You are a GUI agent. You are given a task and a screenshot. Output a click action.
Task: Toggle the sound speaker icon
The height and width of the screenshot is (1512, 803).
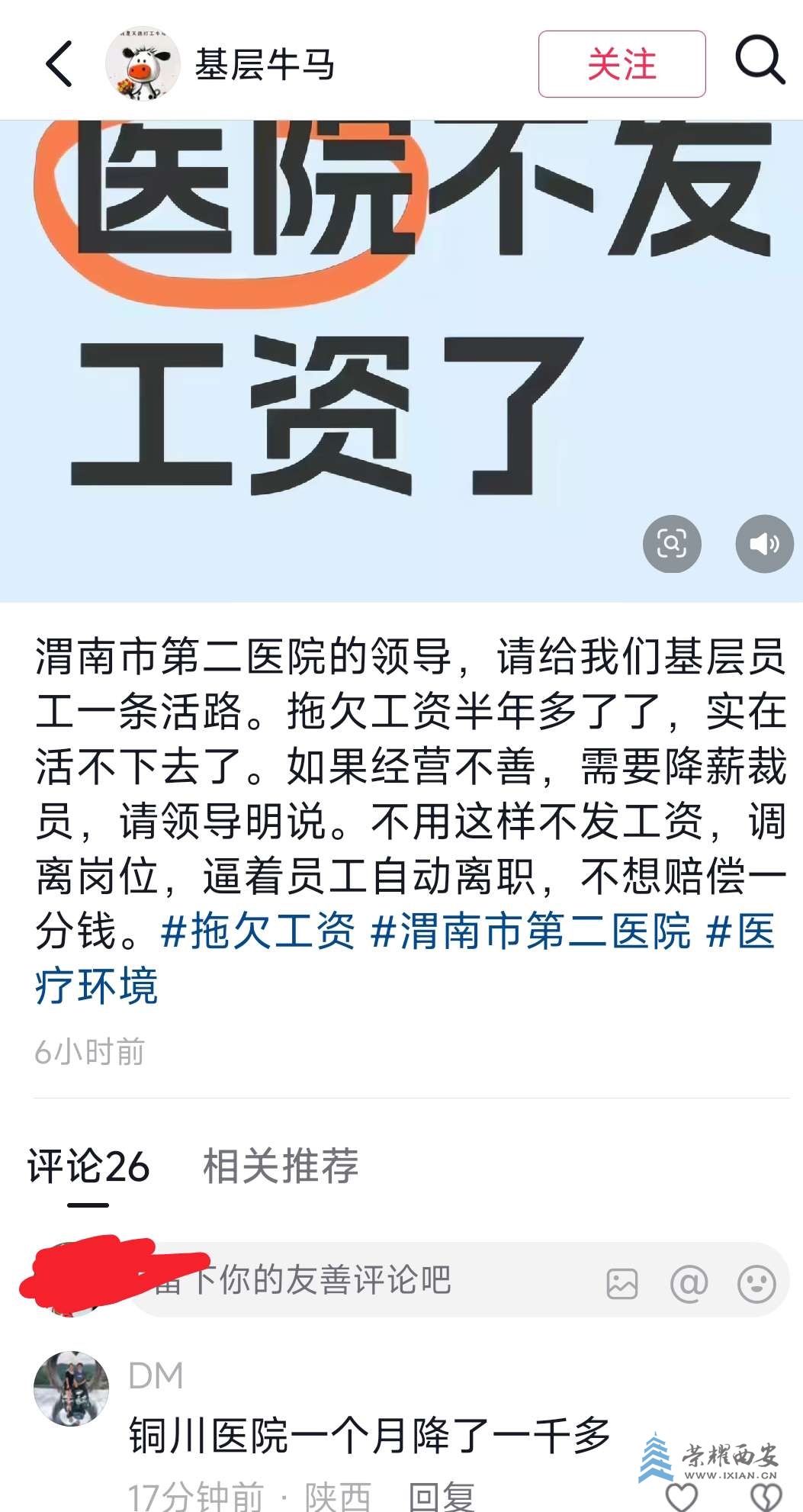click(x=764, y=543)
